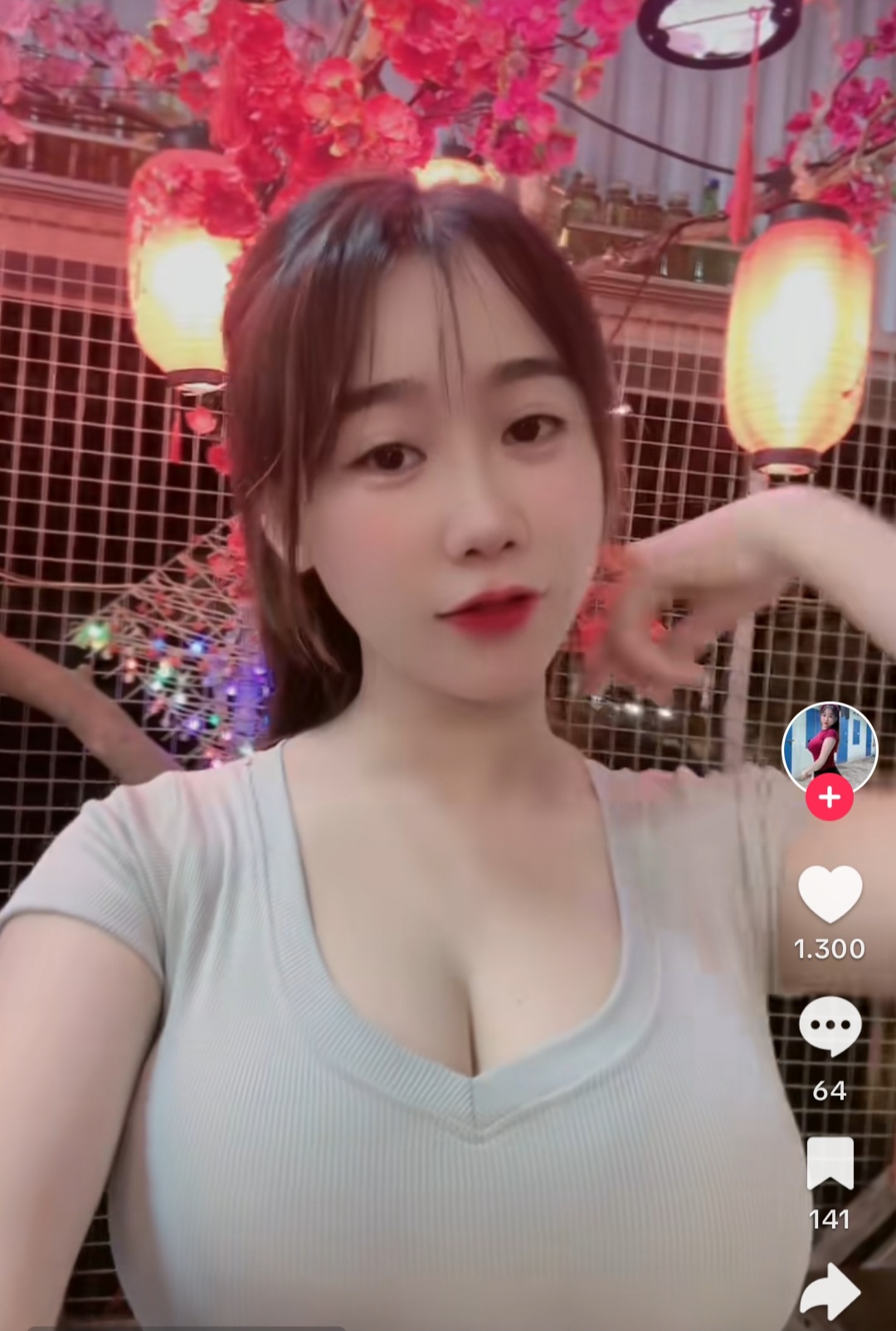Follow the creator with the plus button

(x=830, y=797)
